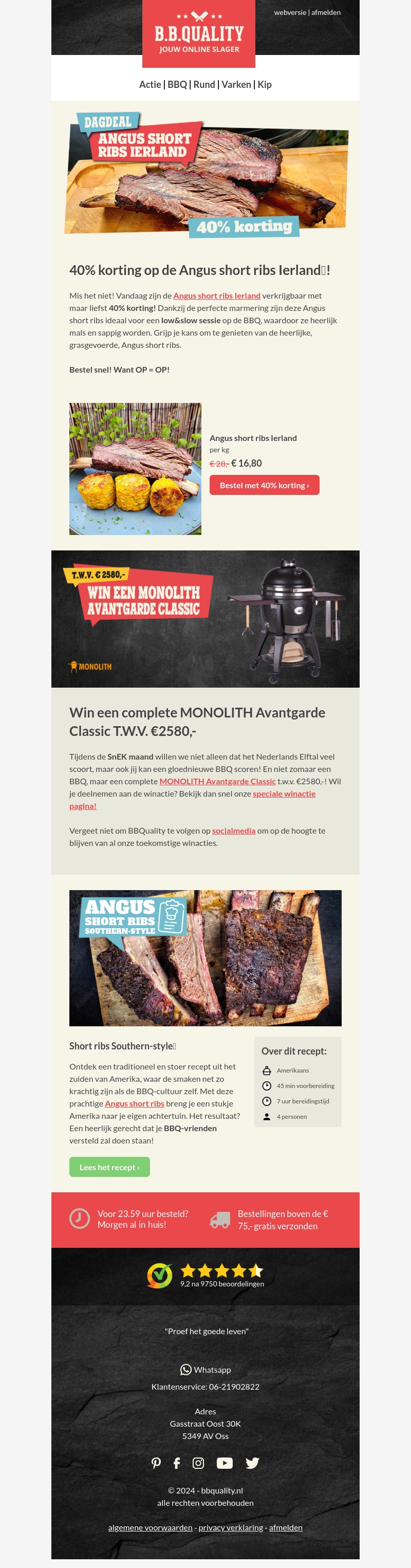The image size is (411, 1568).
Task: Go to the Rund category
Action: (204, 85)
